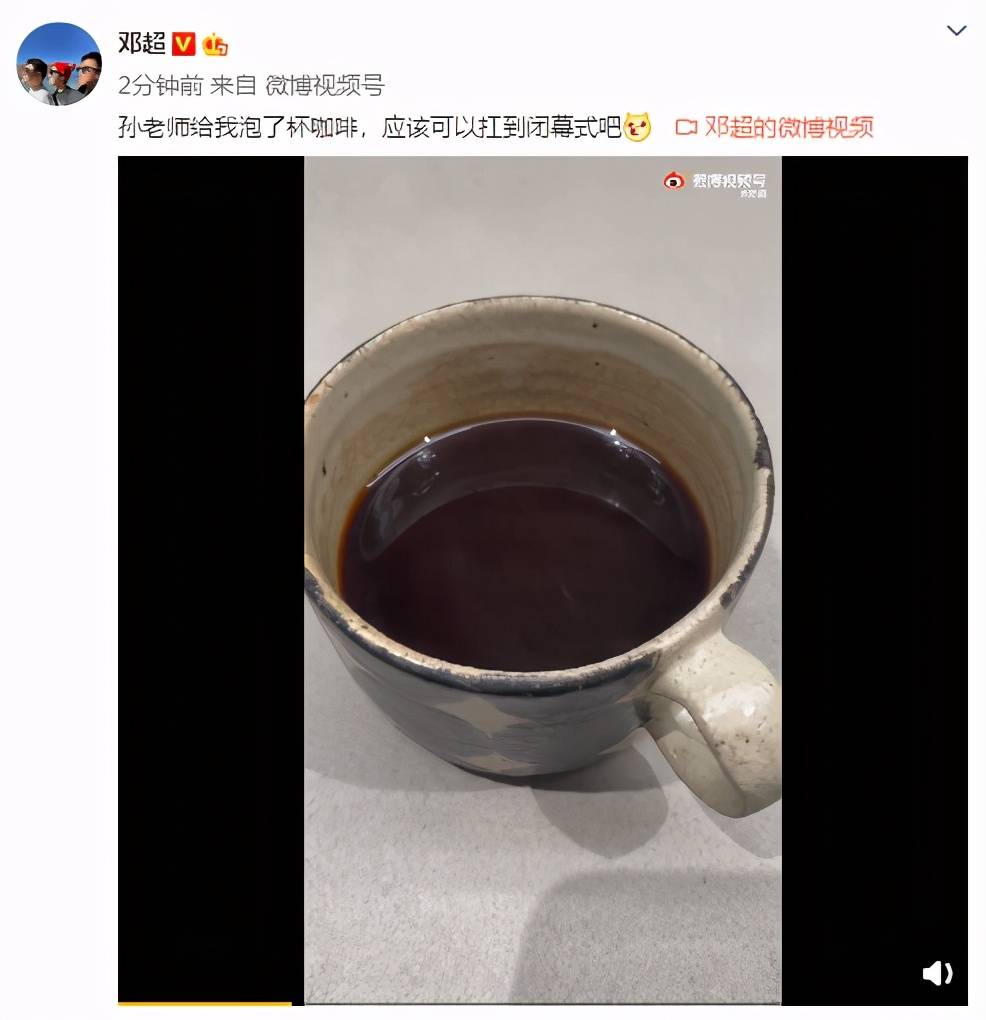Open the 微博视频号 source link
This screenshot has height=1020, width=986.
pos(324,86)
